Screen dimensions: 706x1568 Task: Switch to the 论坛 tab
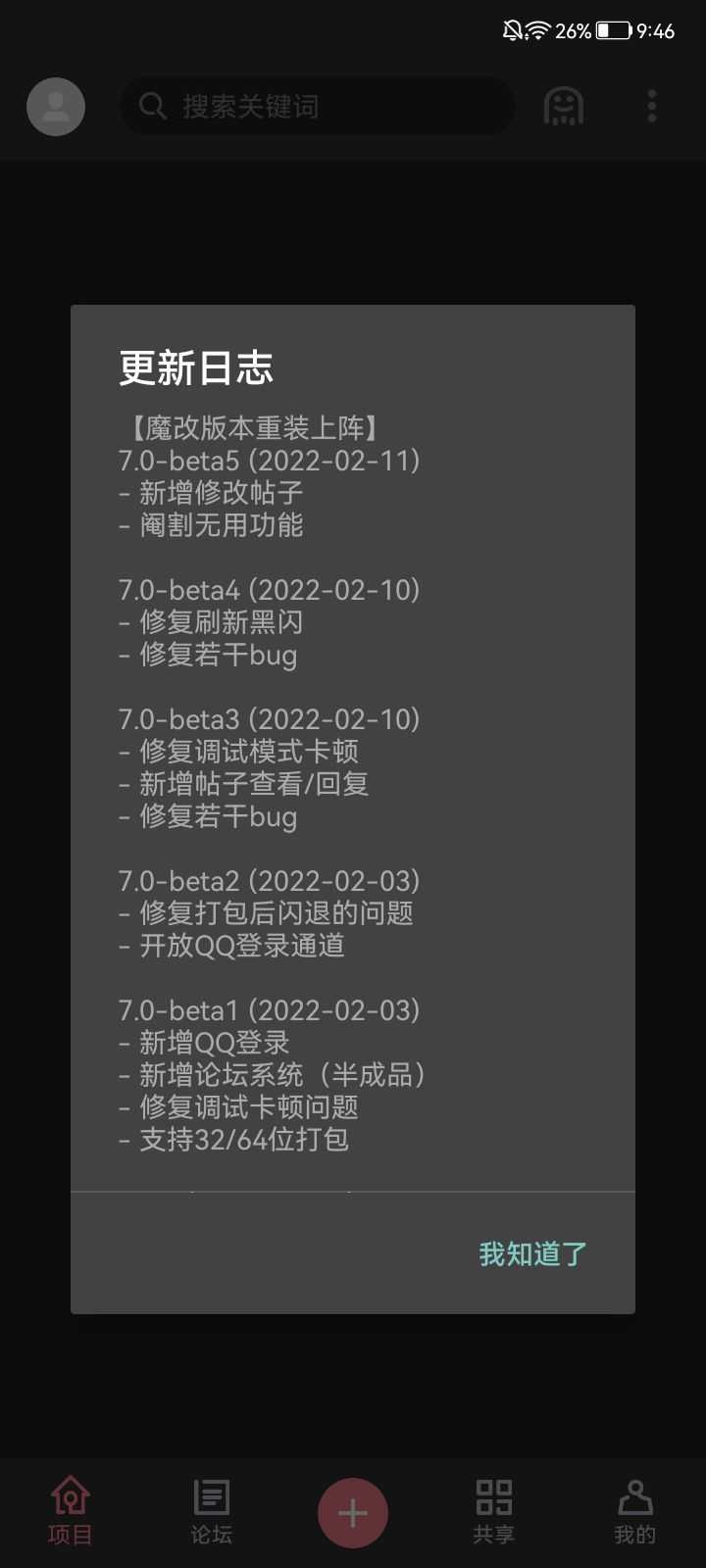[212, 1511]
